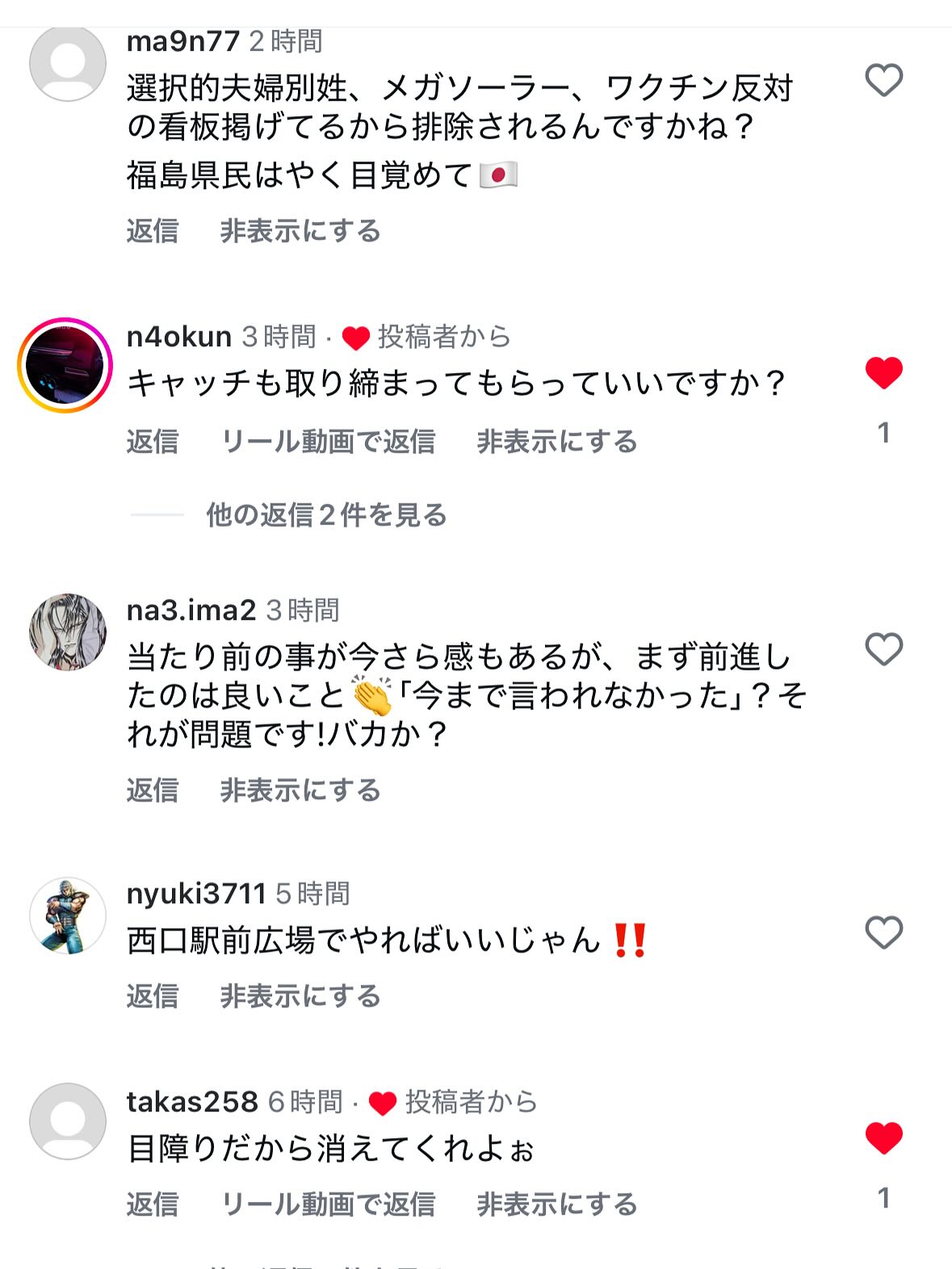Hide nyuki3711's comment with 非表示にする
The image size is (952, 1269).
coord(300,996)
